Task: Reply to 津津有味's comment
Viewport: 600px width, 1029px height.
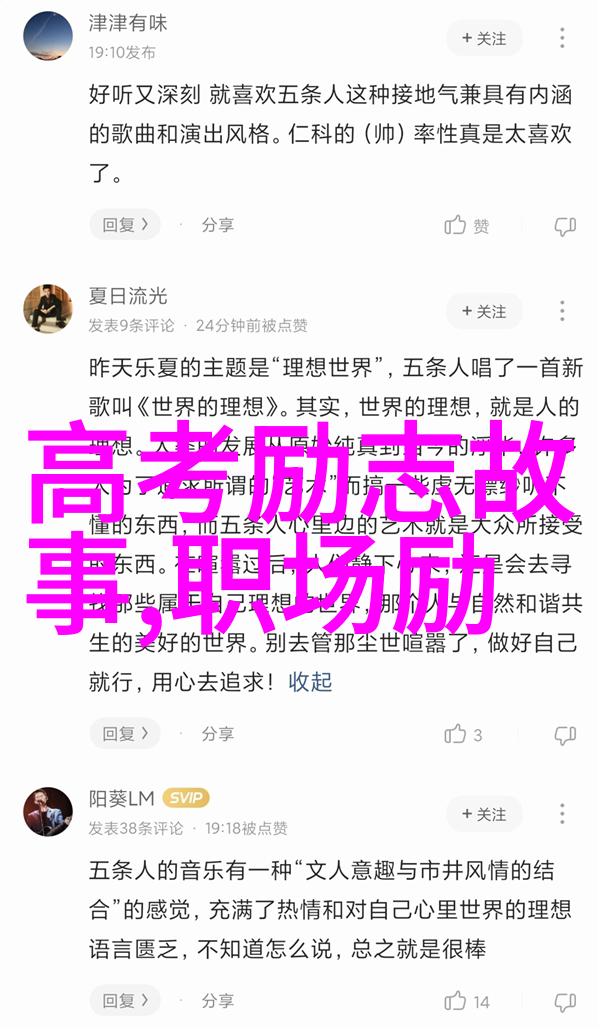Action: (125, 225)
